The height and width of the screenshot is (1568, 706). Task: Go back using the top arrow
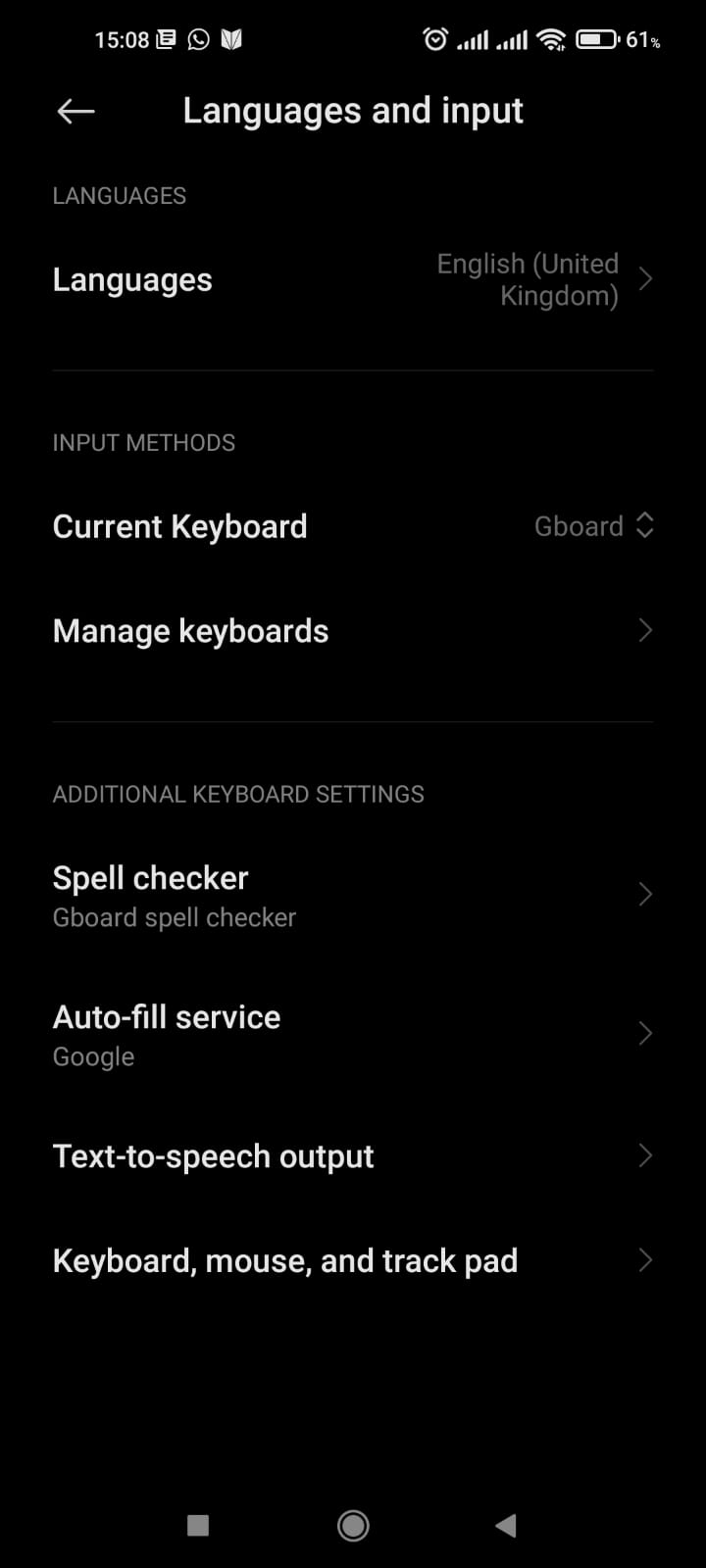point(76,112)
